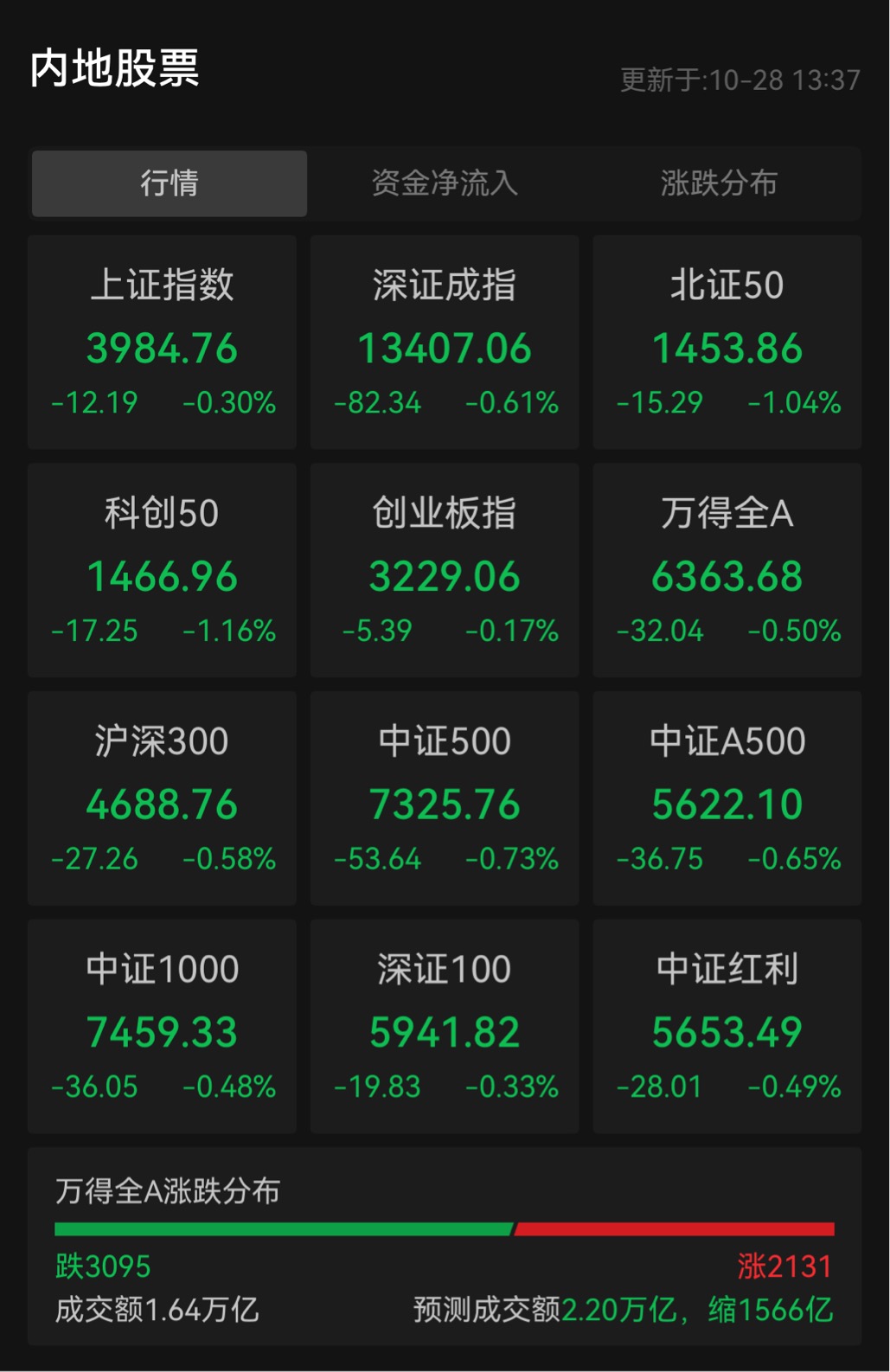Open the 中证A500 index card
This screenshot has width=890, height=1372.
click(x=727, y=798)
